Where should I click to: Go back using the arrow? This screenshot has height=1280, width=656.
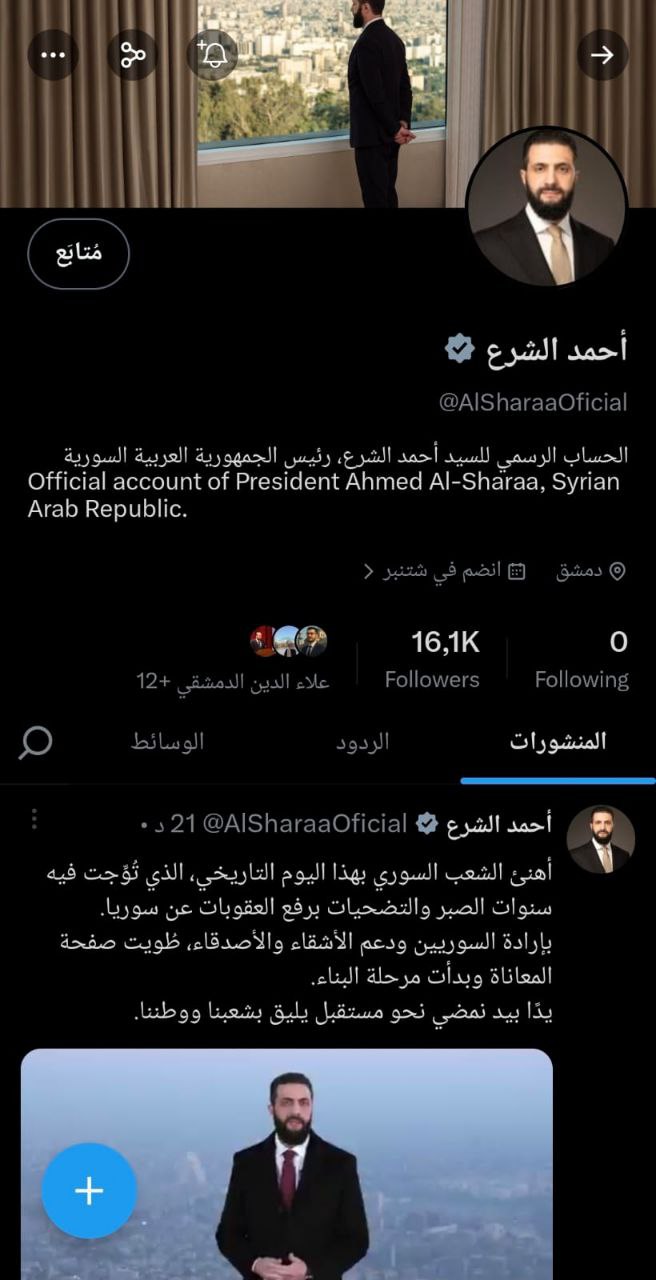pos(602,55)
